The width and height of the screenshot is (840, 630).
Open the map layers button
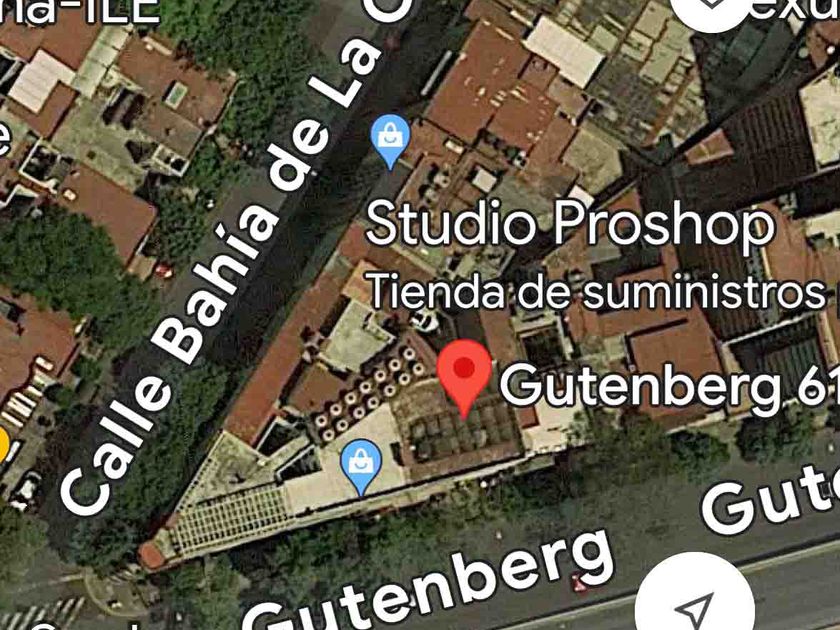711,8
